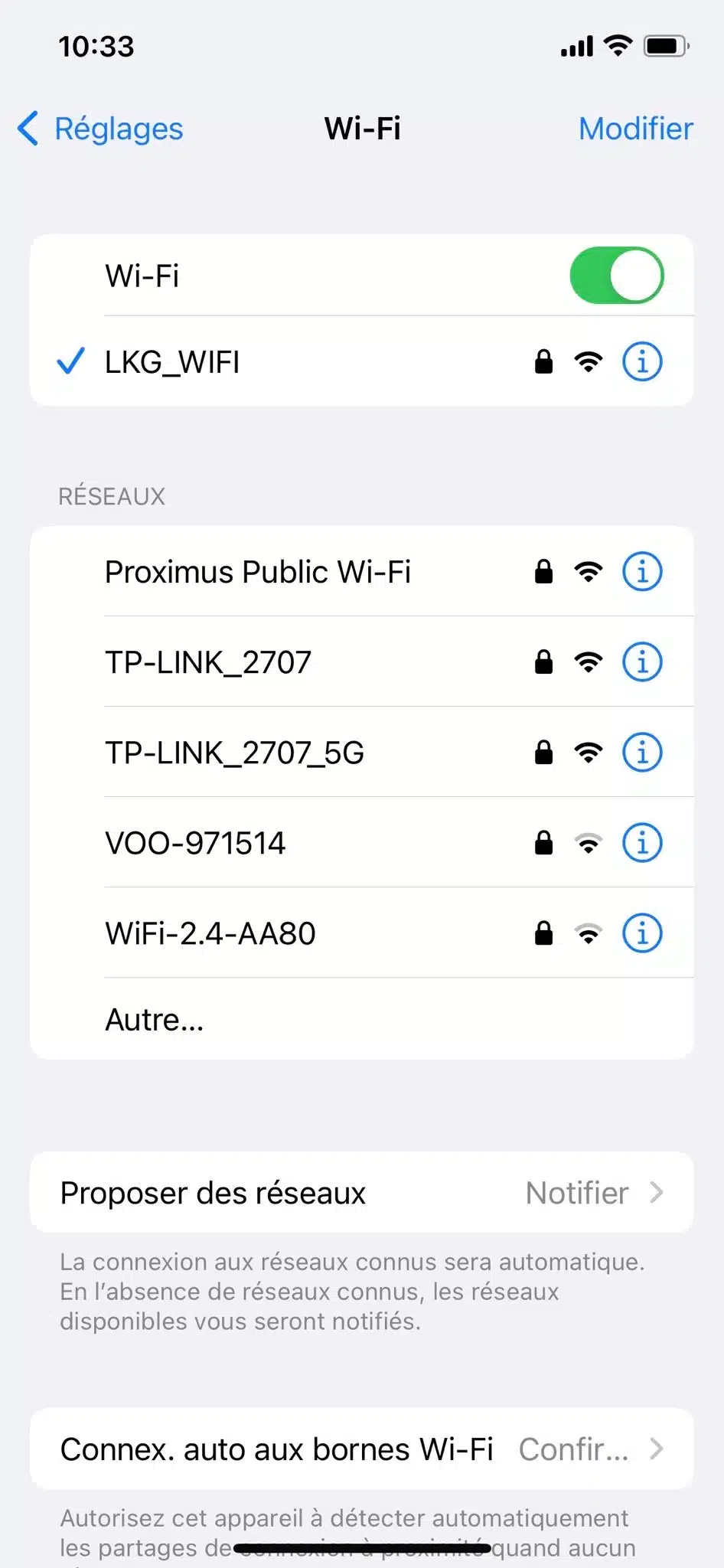This screenshot has width=724, height=1568.
Task: Show info for Proximus Public Wi-Fi
Action: click(641, 572)
